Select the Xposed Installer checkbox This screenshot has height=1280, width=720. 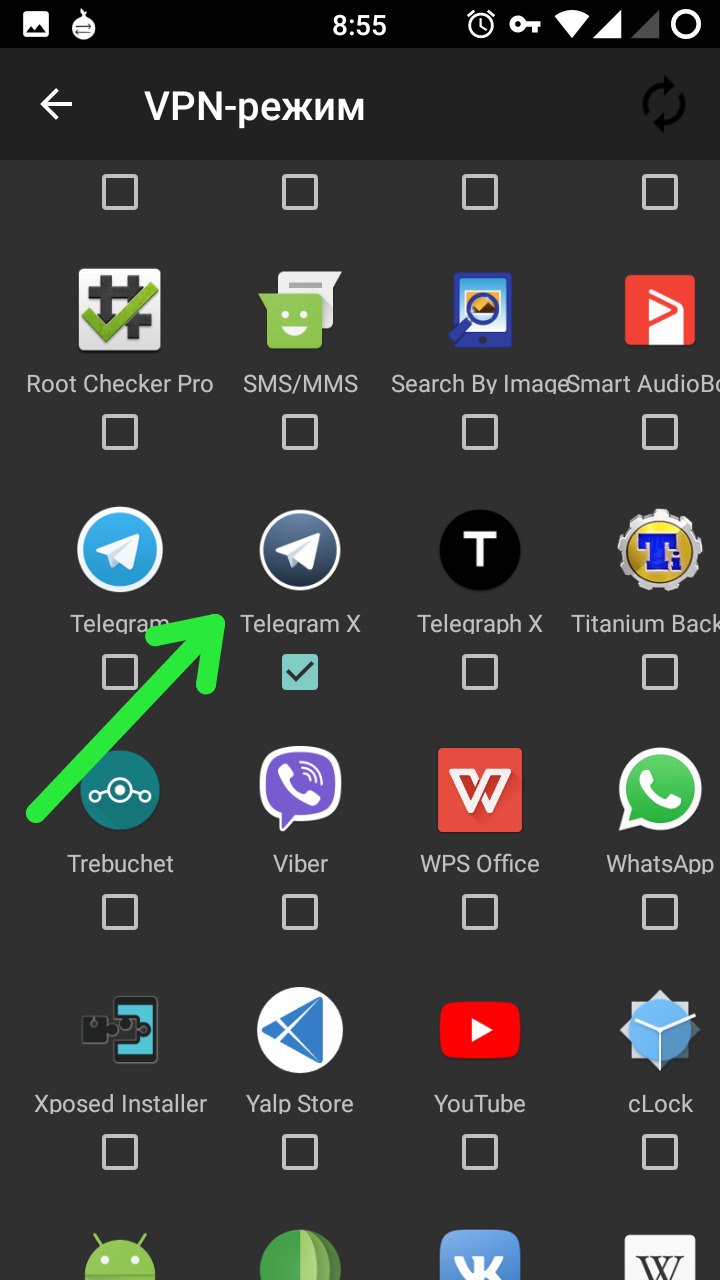120,1152
